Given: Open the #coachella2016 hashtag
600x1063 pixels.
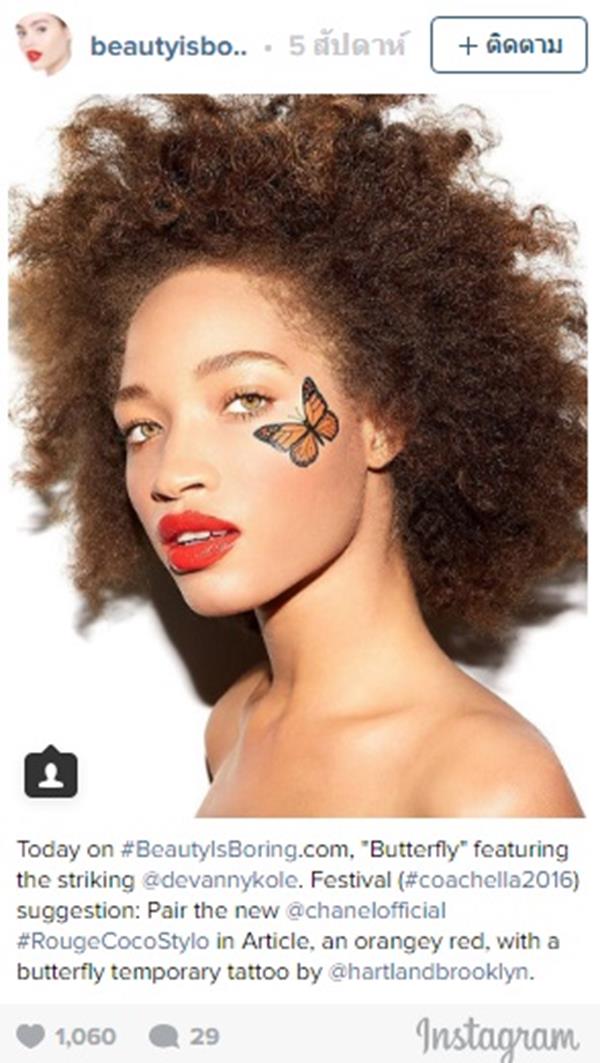Looking at the screenshot, I should 489,880.
